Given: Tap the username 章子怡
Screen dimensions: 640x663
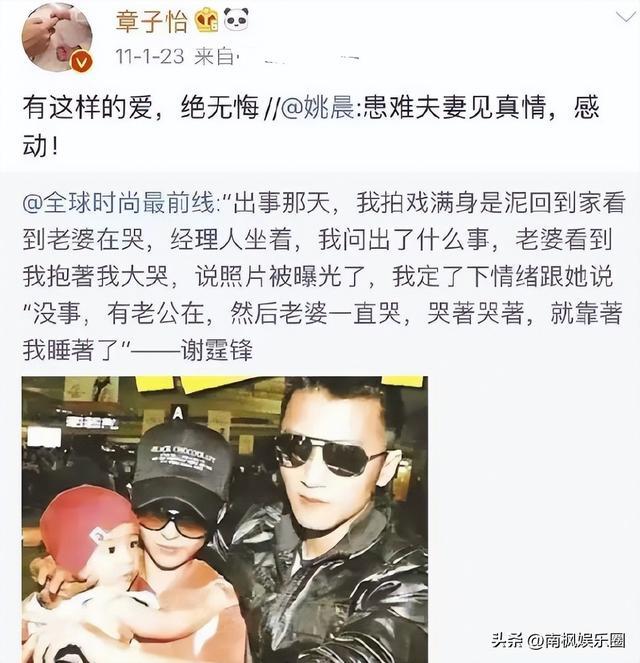Looking at the screenshot, I should [x=150, y=22].
